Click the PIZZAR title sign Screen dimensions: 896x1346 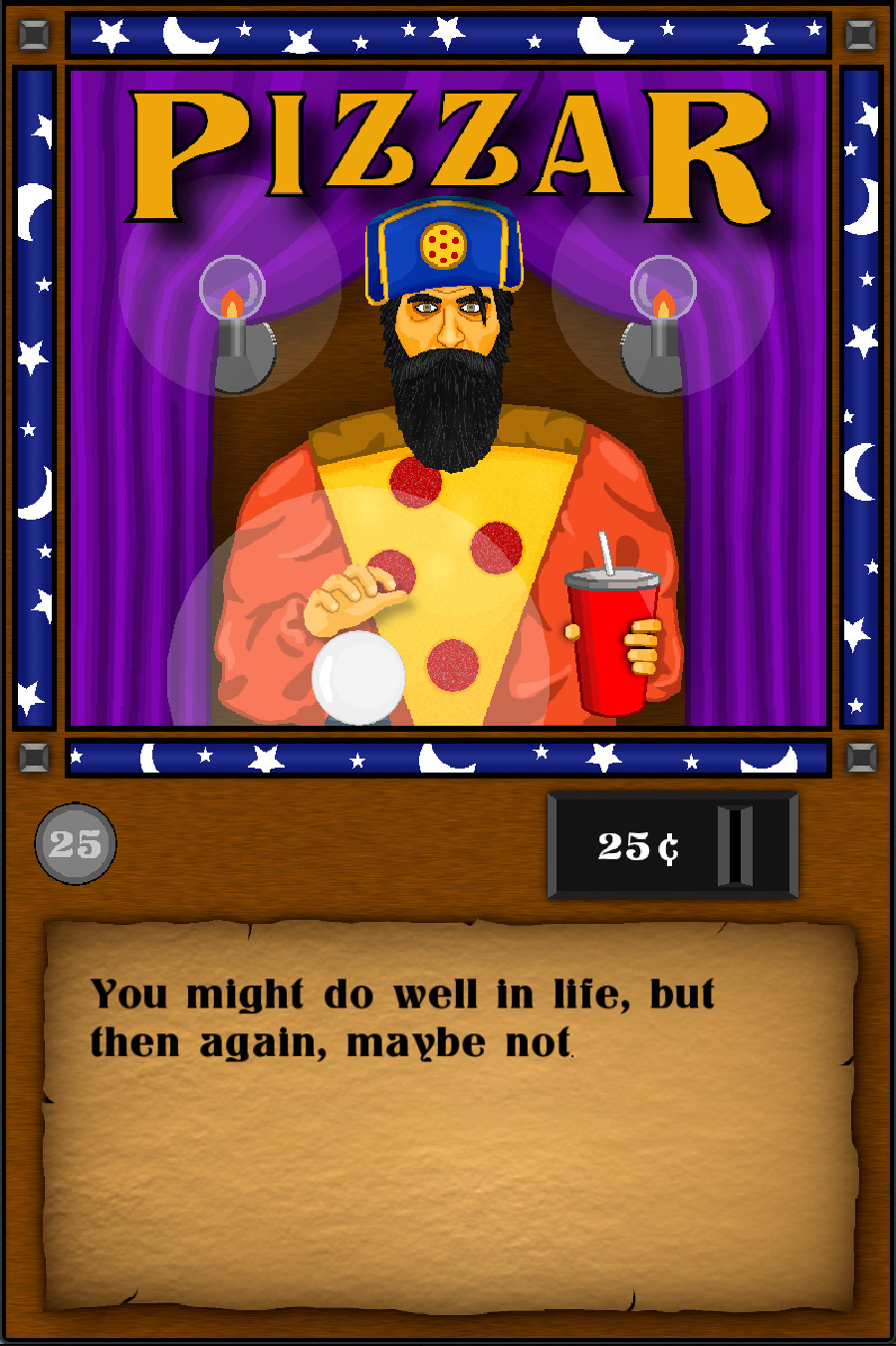coord(448,144)
